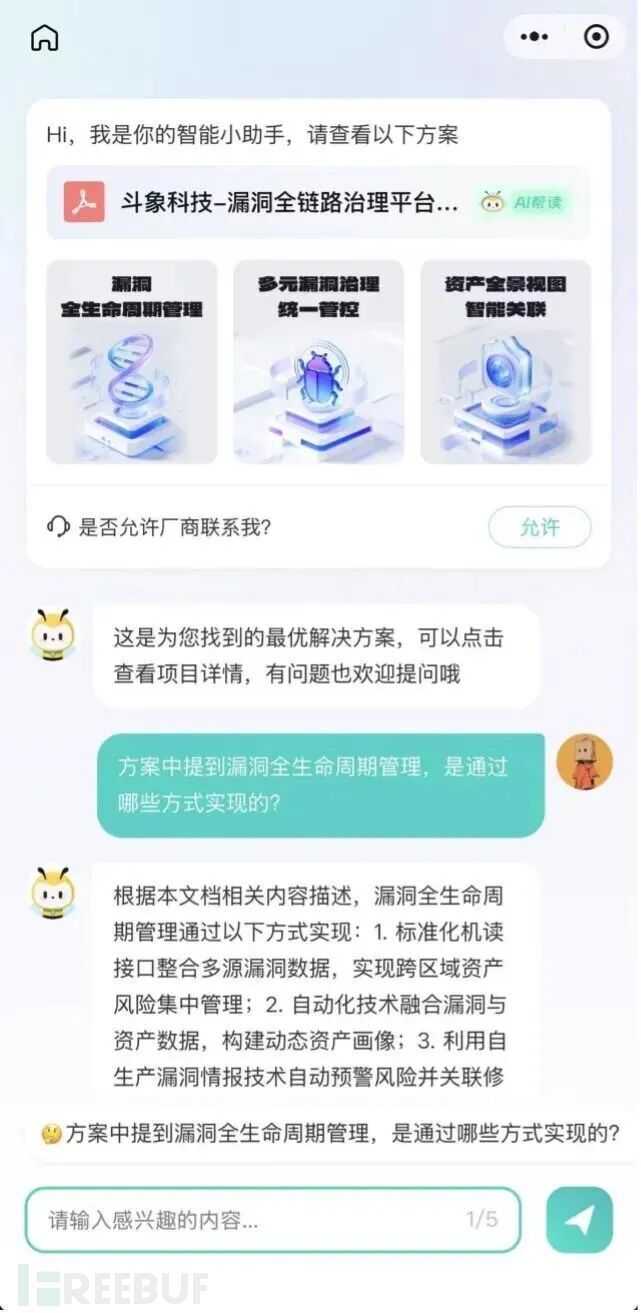Tap 允许 to let vendor contact me
Screen dimensions: 641x1313
pyautogui.click(x=539, y=527)
